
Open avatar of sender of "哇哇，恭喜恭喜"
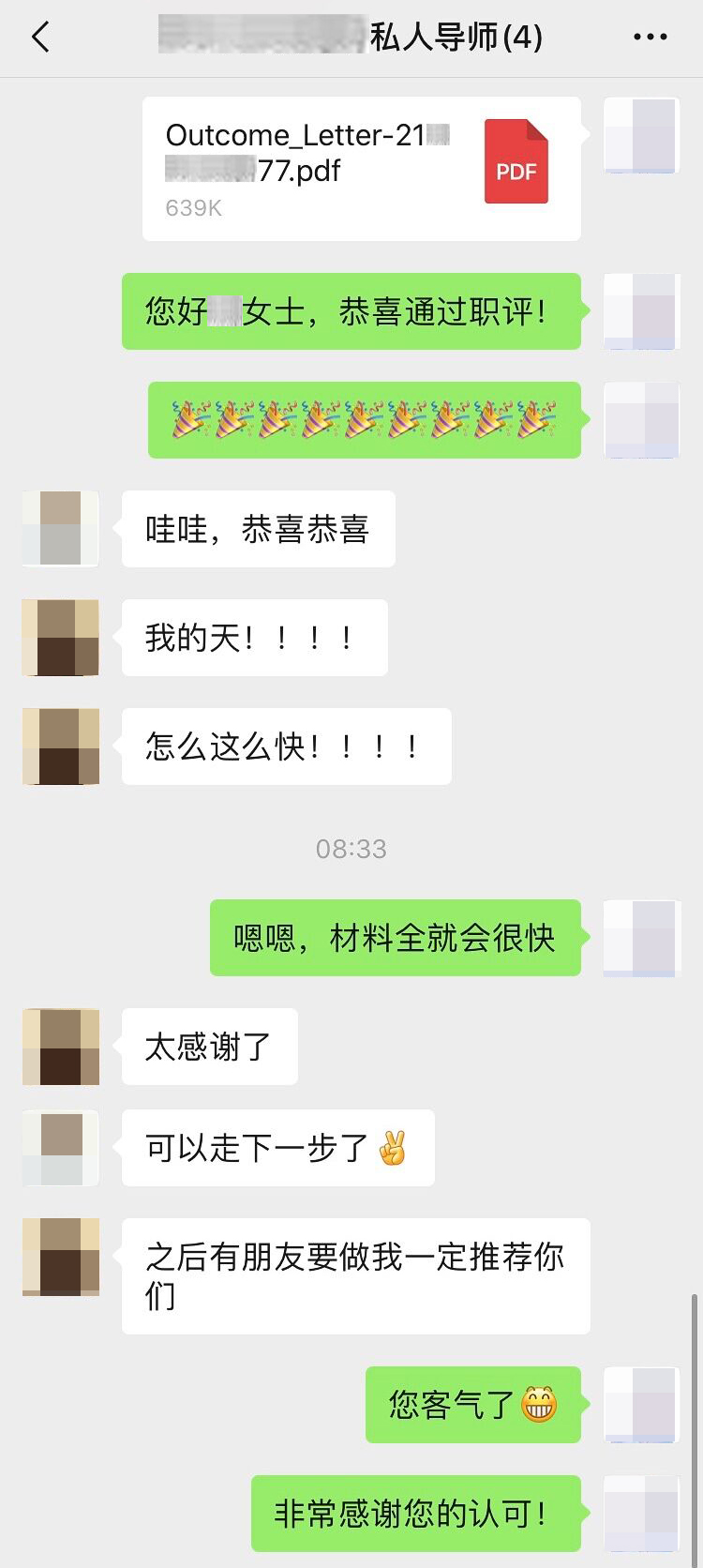[x=61, y=529]
